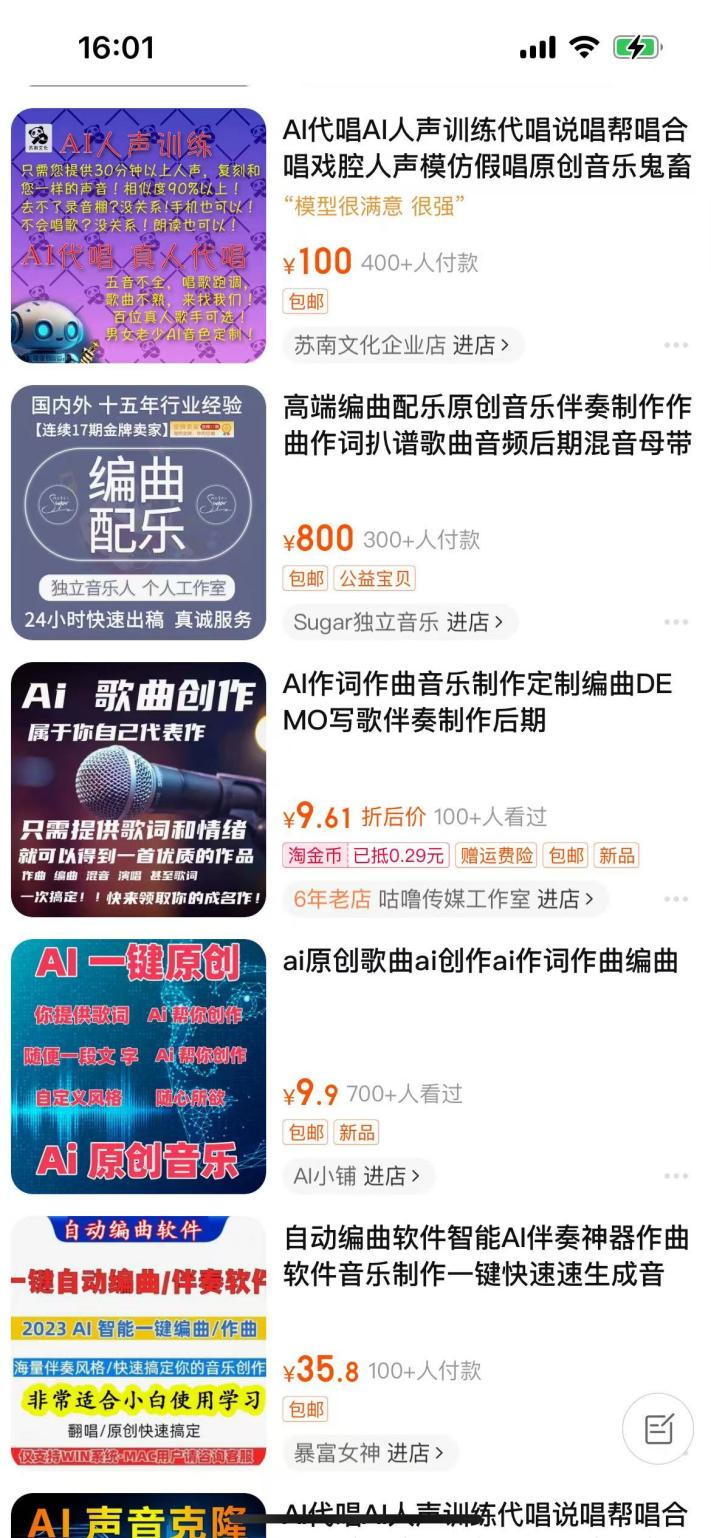Enter the AI小铺 store

(357, 1177)
